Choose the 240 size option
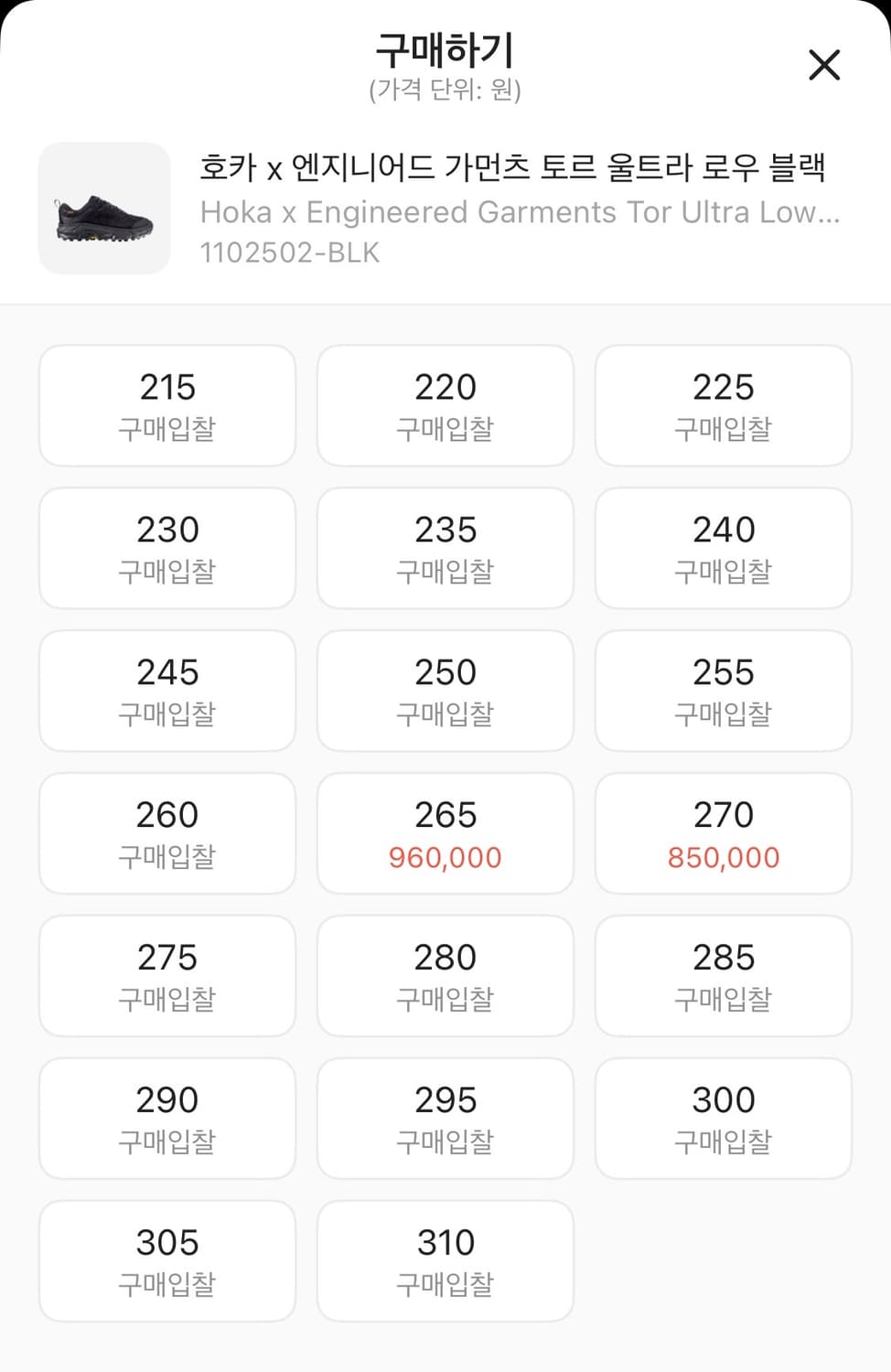The image size is (891, 1372). pyautogui.click(x=723, y=548)
